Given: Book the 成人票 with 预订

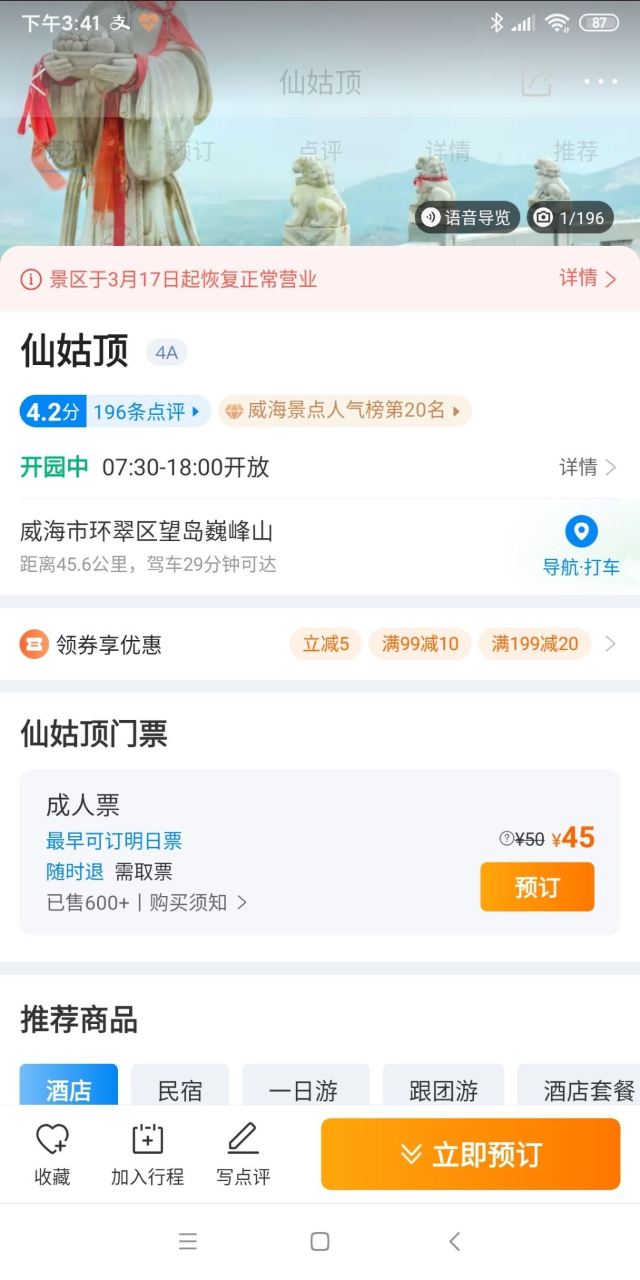Looking at the screenshot, I should tap(537, 887).
